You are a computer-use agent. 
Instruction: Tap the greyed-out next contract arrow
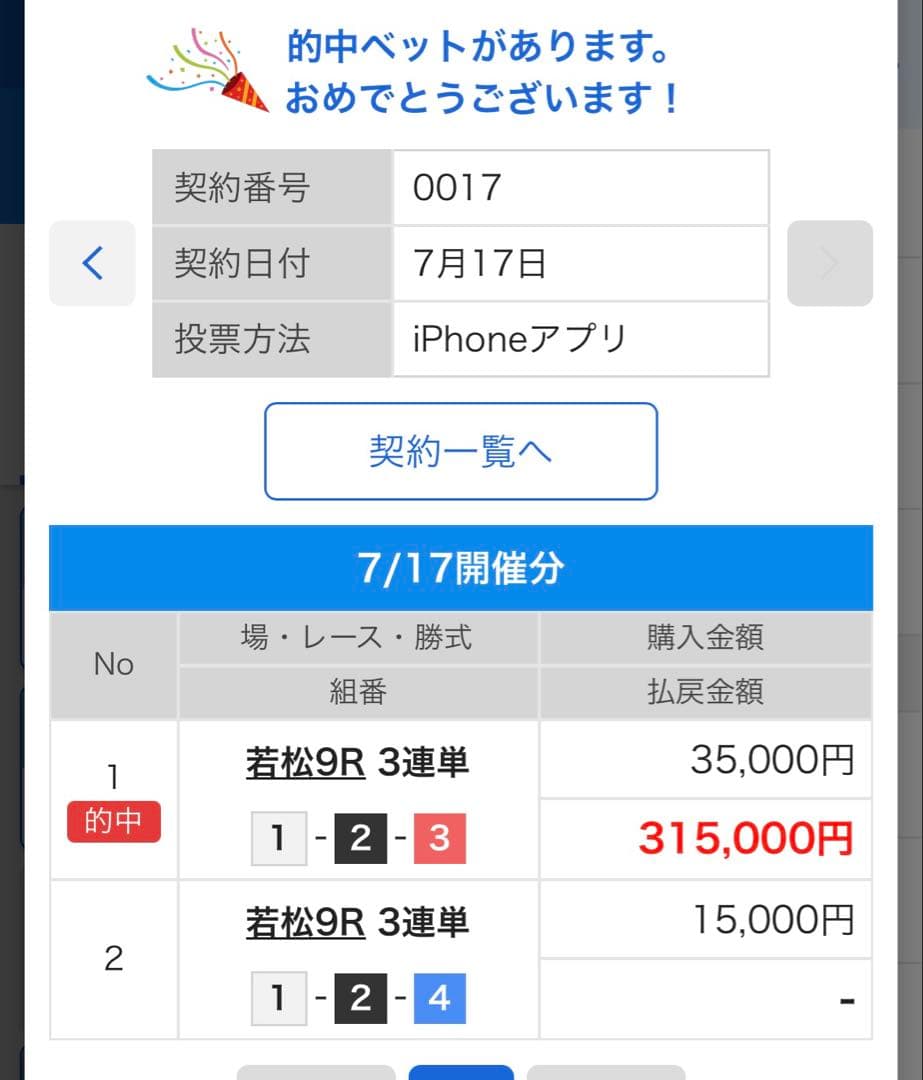[829, 263]
